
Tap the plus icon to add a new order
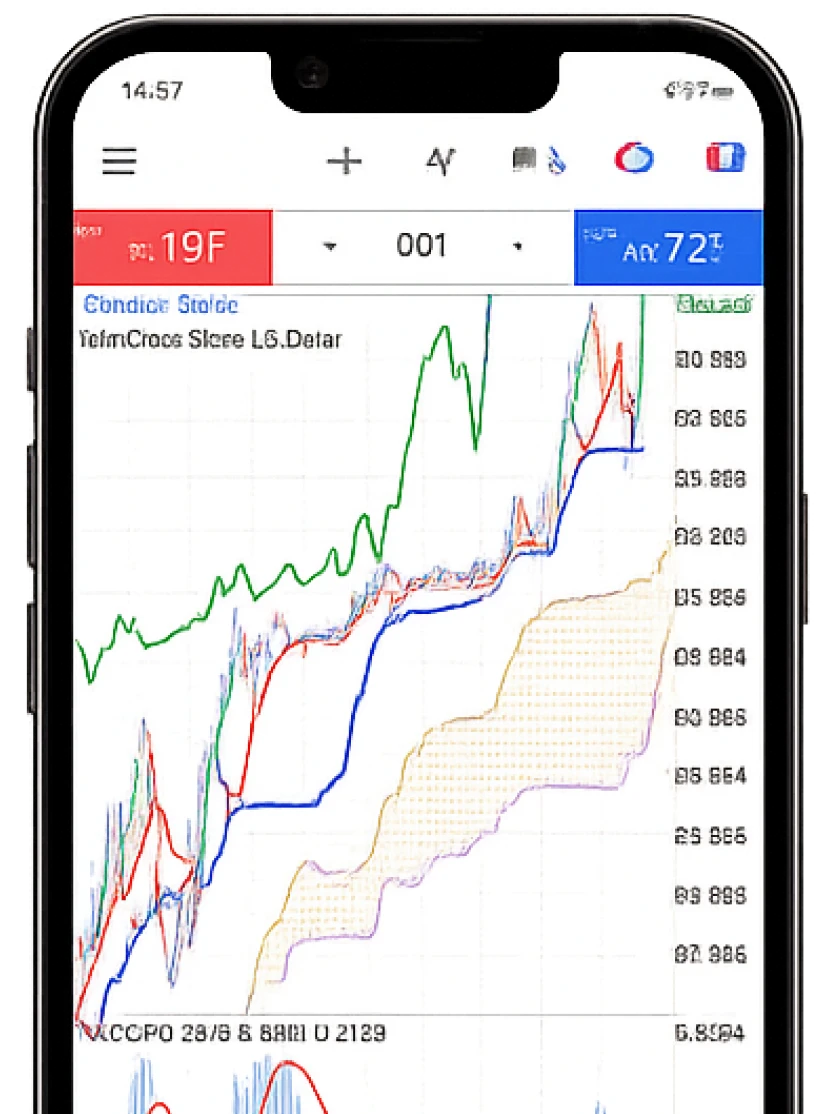click(345, 160)
